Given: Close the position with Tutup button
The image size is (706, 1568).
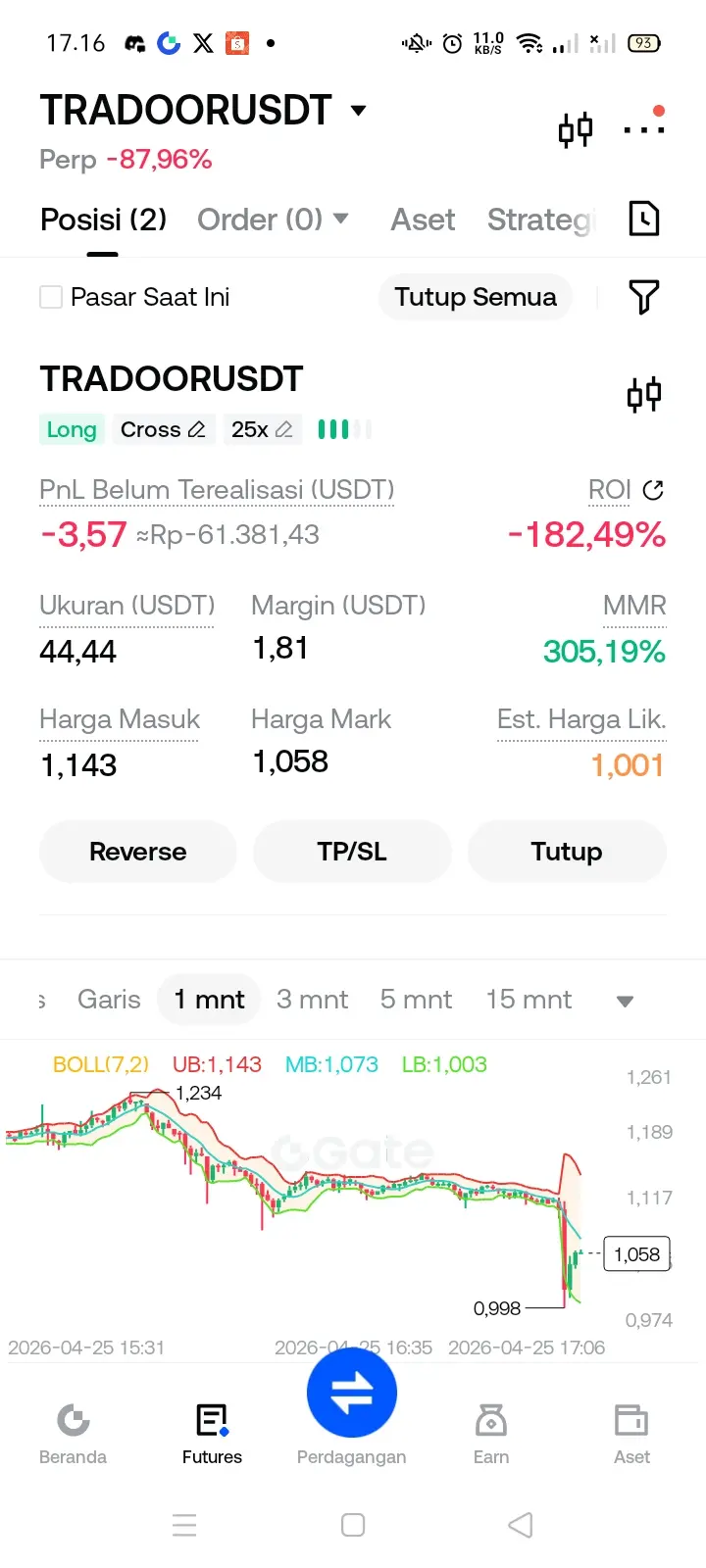Looking at the screenshot, I should pyautogui.click(x=567, y=852).
